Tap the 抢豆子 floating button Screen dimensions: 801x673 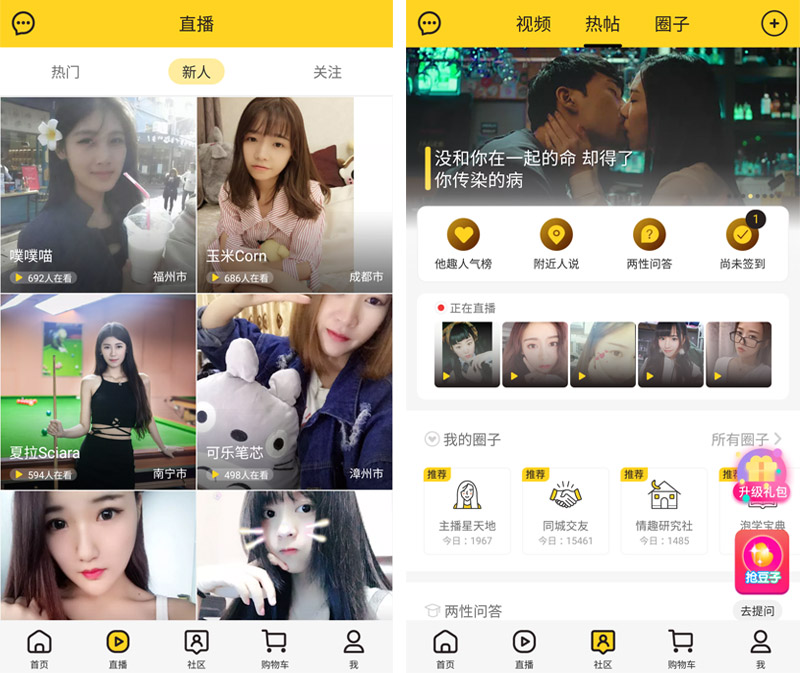[762, 562]
